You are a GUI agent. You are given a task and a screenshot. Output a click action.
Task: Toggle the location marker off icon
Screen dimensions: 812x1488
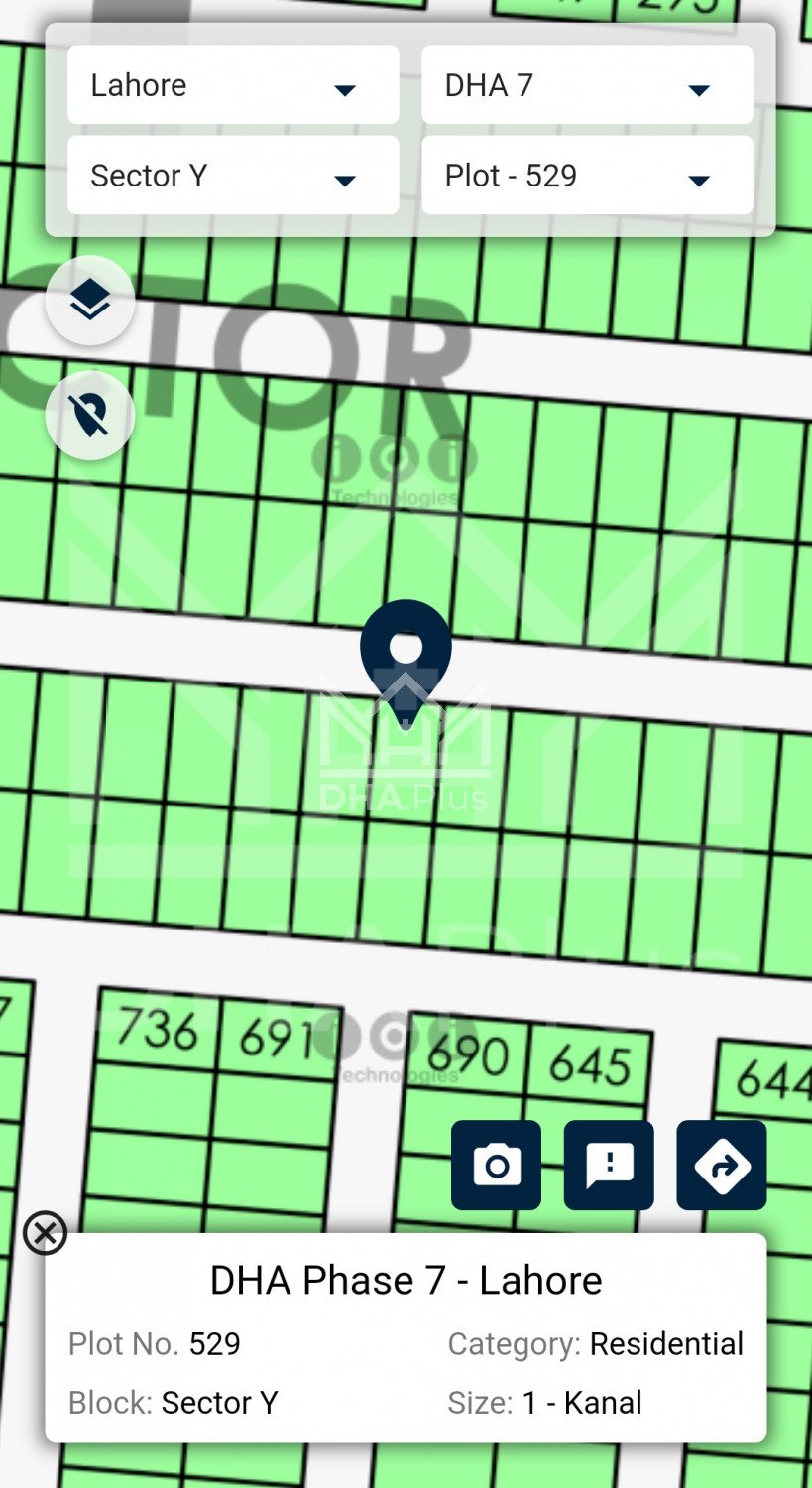click(90, 415)
